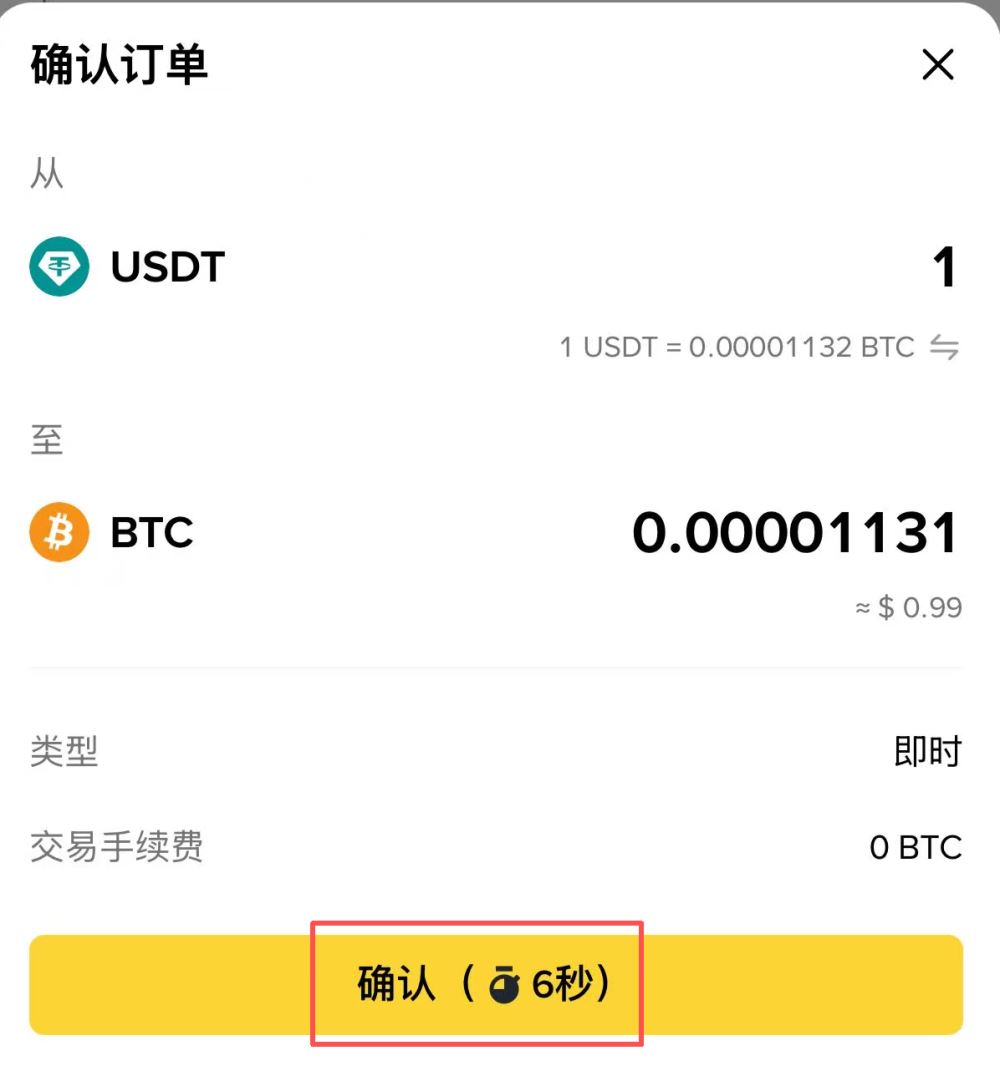This screenshot has width=1000, height=1076.
Task: Select the Tether teal diamond logo
Action: (x=58, y=266)
